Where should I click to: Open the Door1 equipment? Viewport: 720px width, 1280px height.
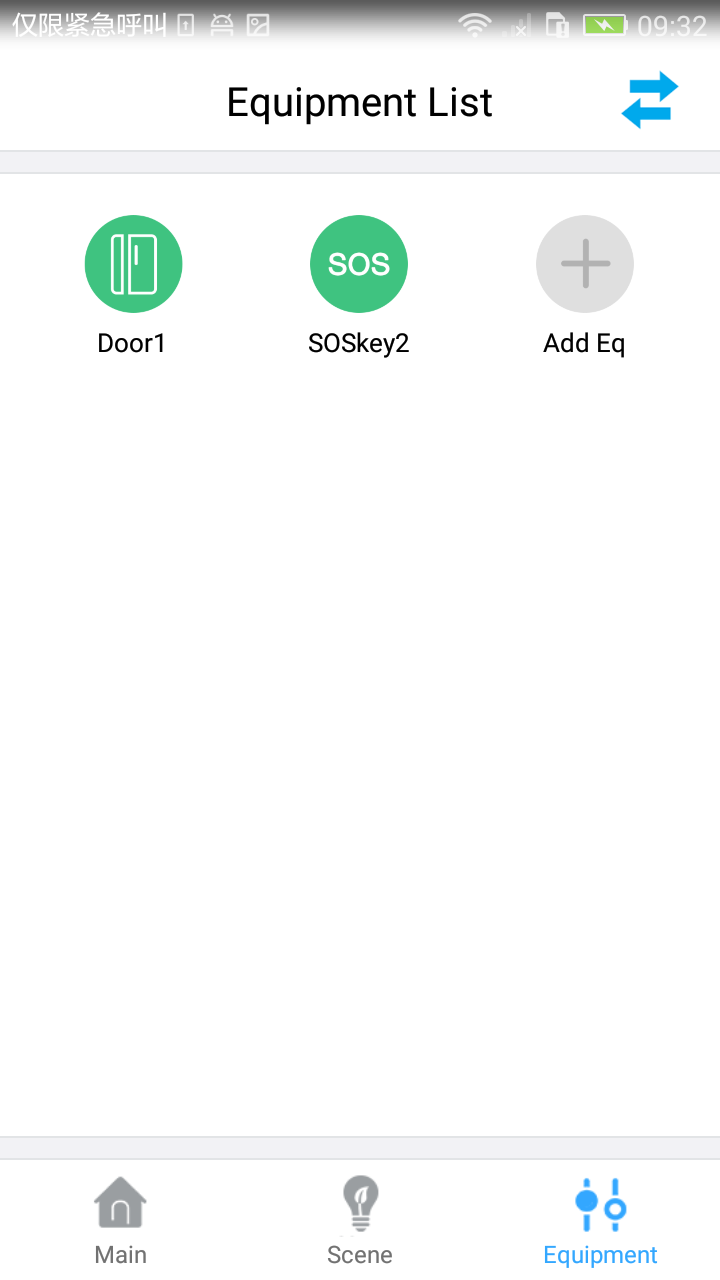(133, 264)
